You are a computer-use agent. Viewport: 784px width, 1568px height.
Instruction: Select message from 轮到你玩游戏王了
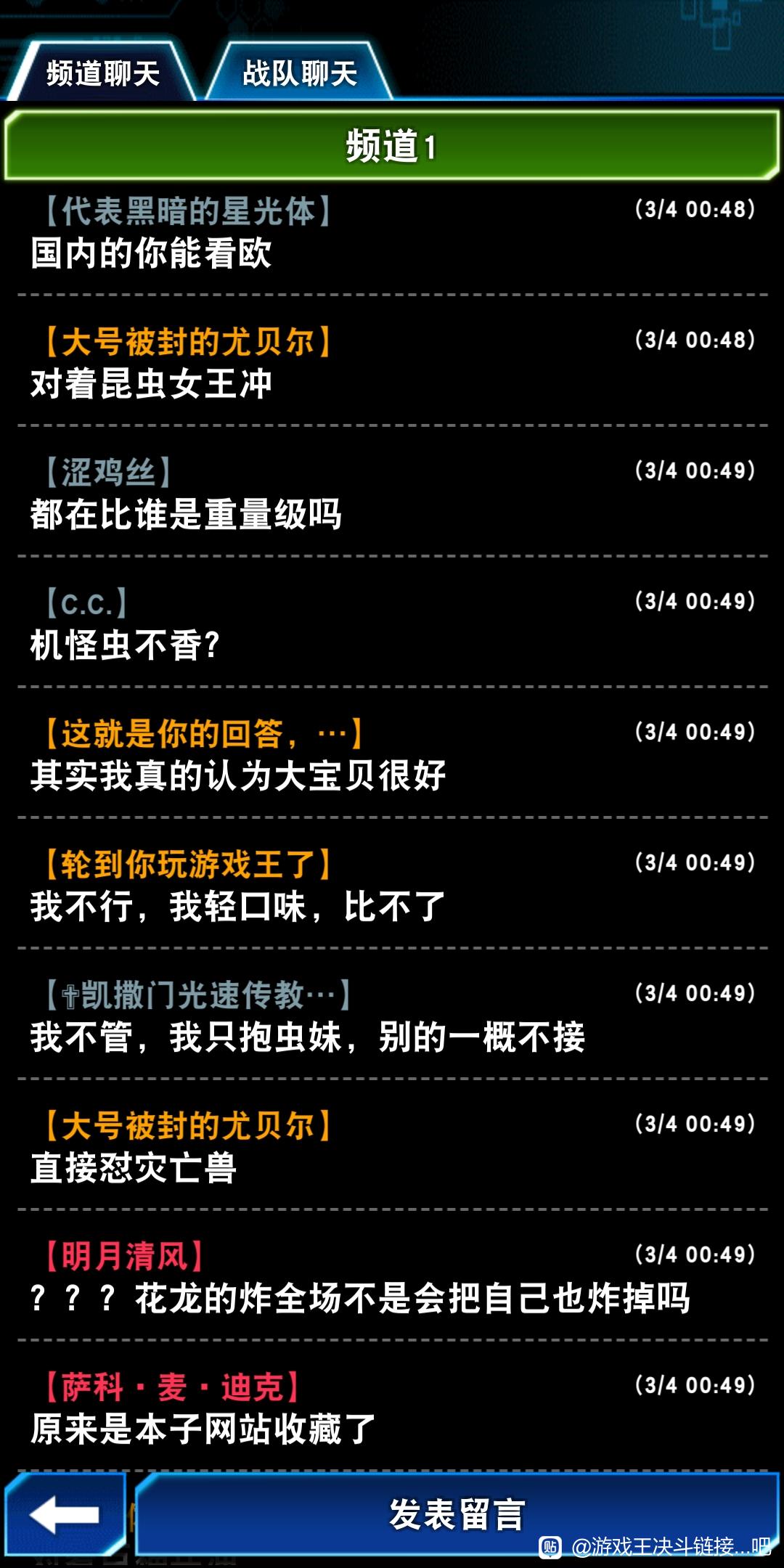point(392,884)
